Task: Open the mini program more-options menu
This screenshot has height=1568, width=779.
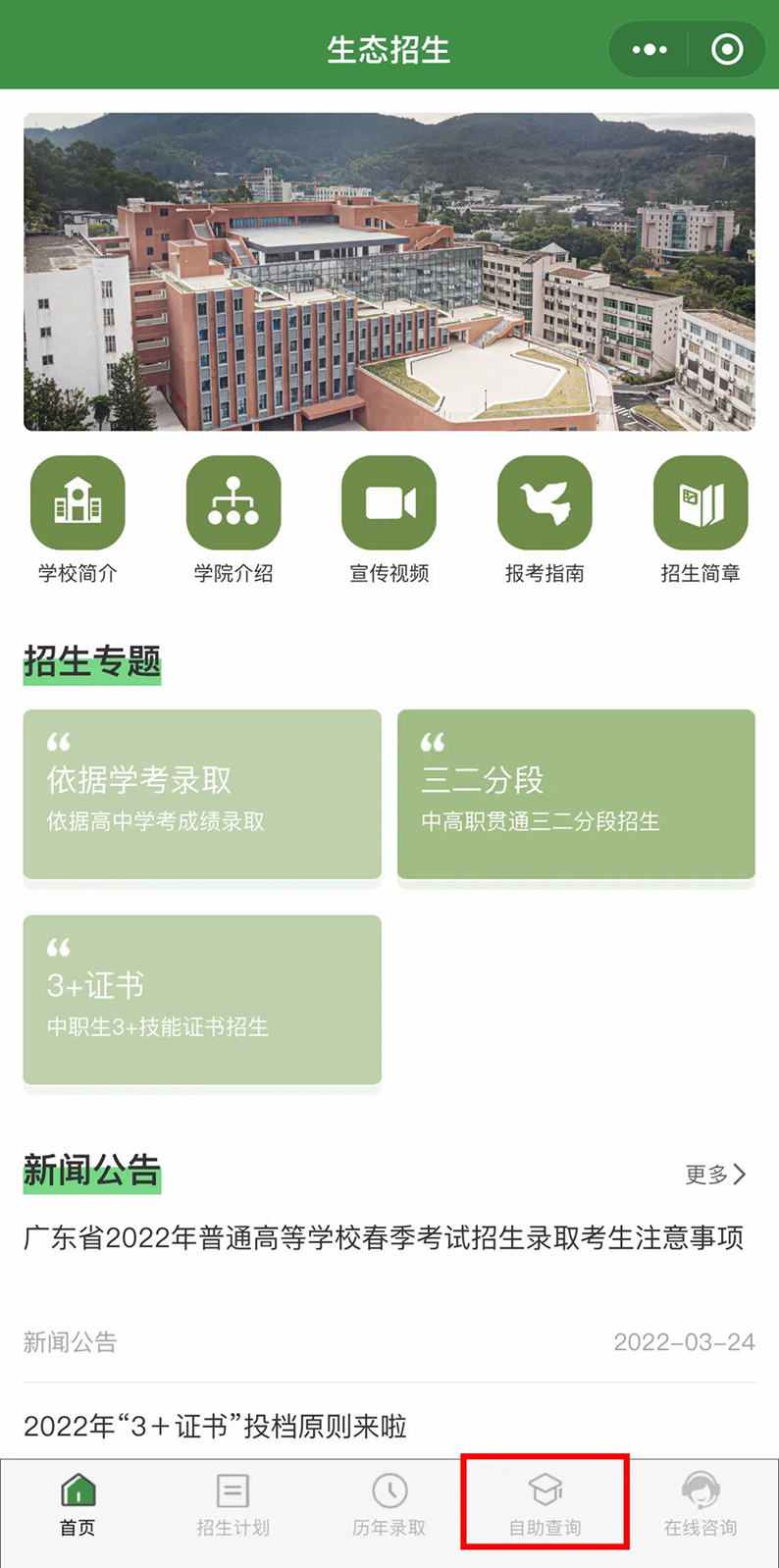Action: tap(649, 49)
